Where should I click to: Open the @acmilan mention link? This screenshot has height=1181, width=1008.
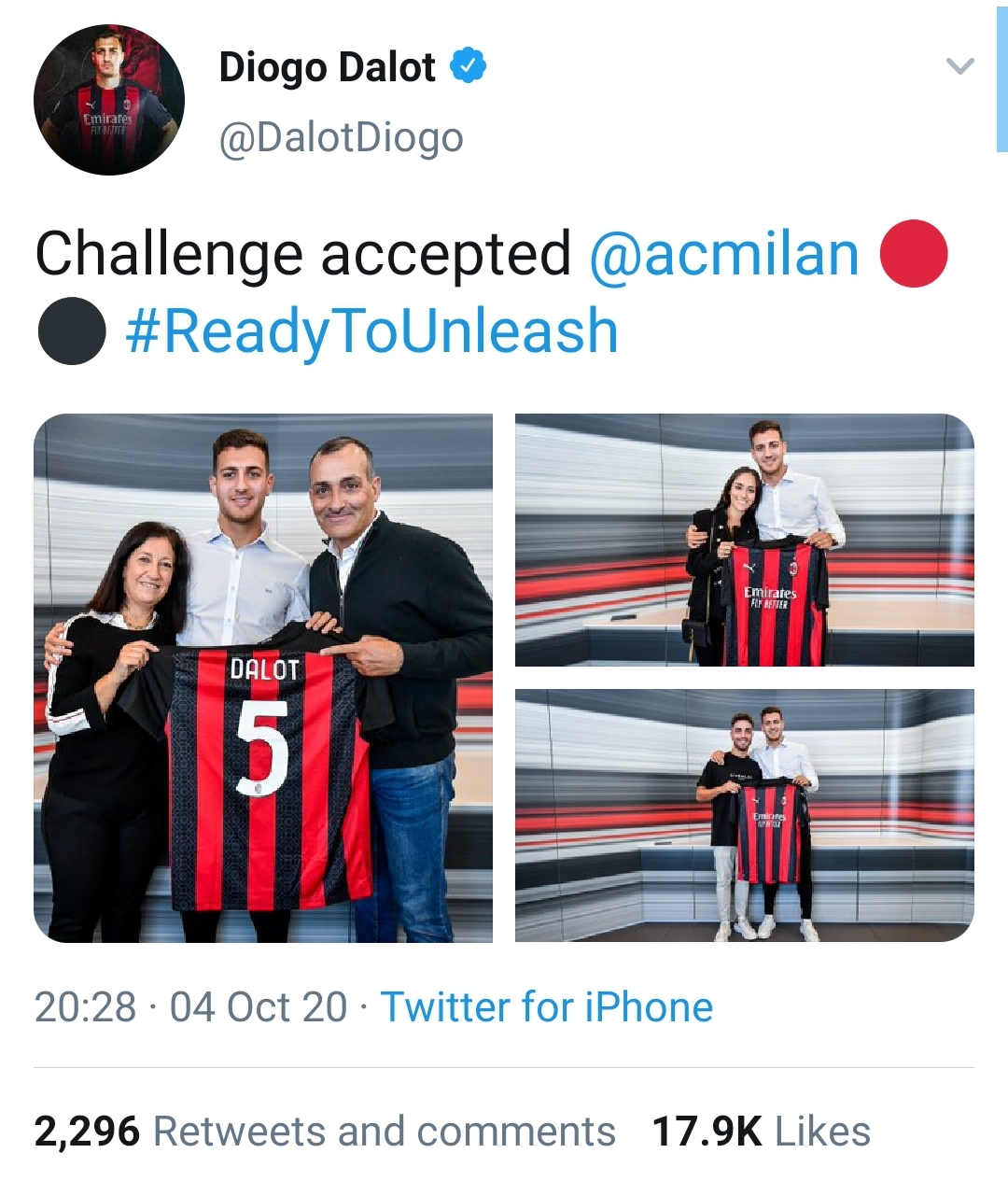pos(723,254)
